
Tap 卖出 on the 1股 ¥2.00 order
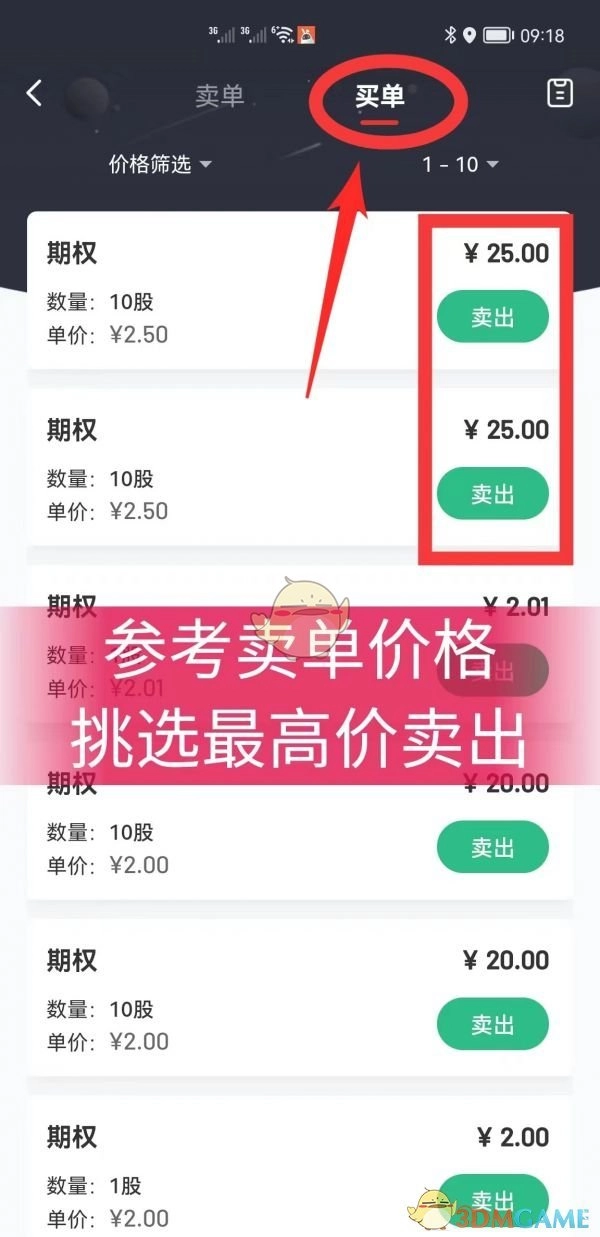pos(492,1198)
